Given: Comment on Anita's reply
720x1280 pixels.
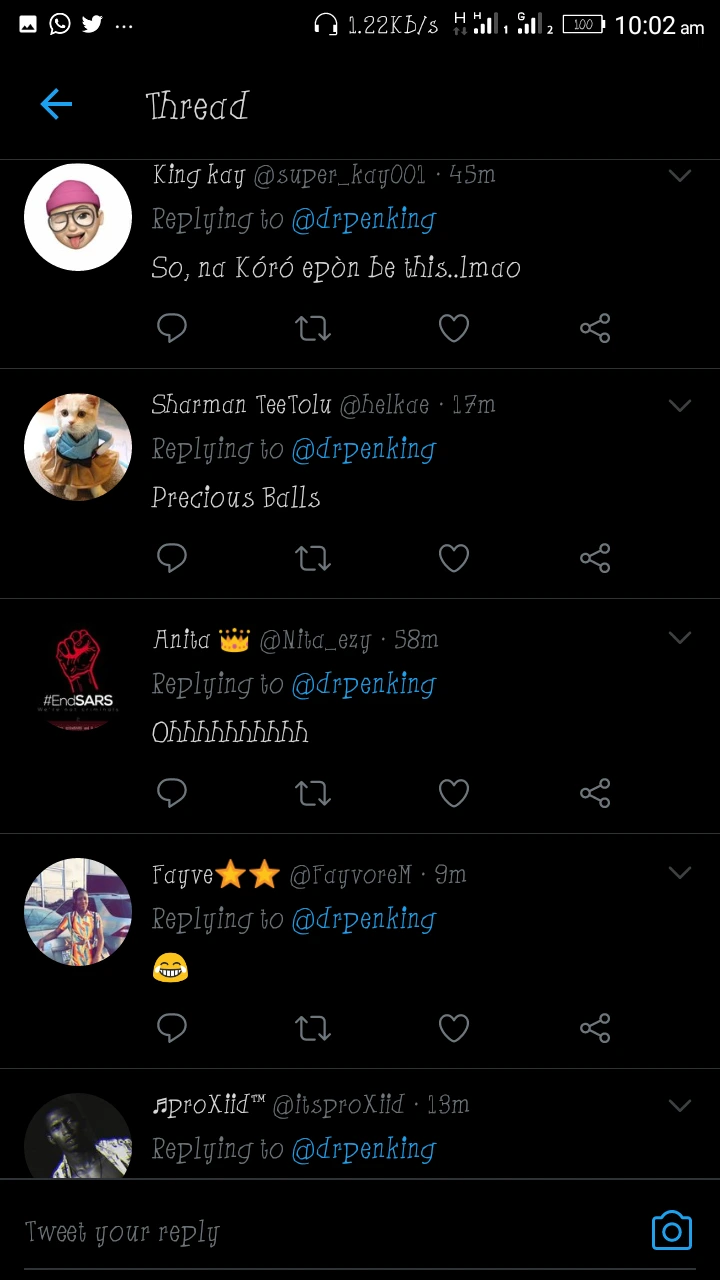Looking at the screenshot, I should point(172,793).
